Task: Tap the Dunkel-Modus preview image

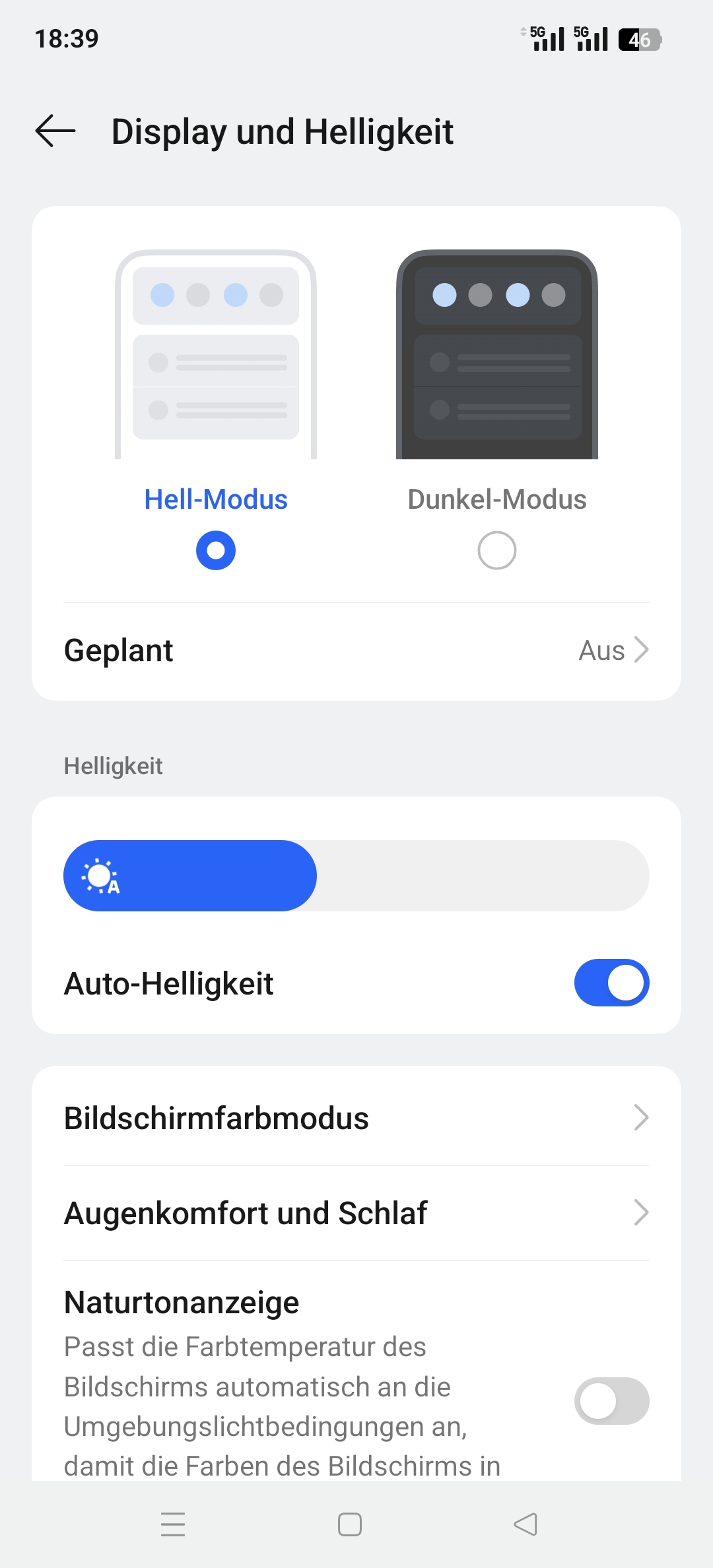Action: coord(497,354)
